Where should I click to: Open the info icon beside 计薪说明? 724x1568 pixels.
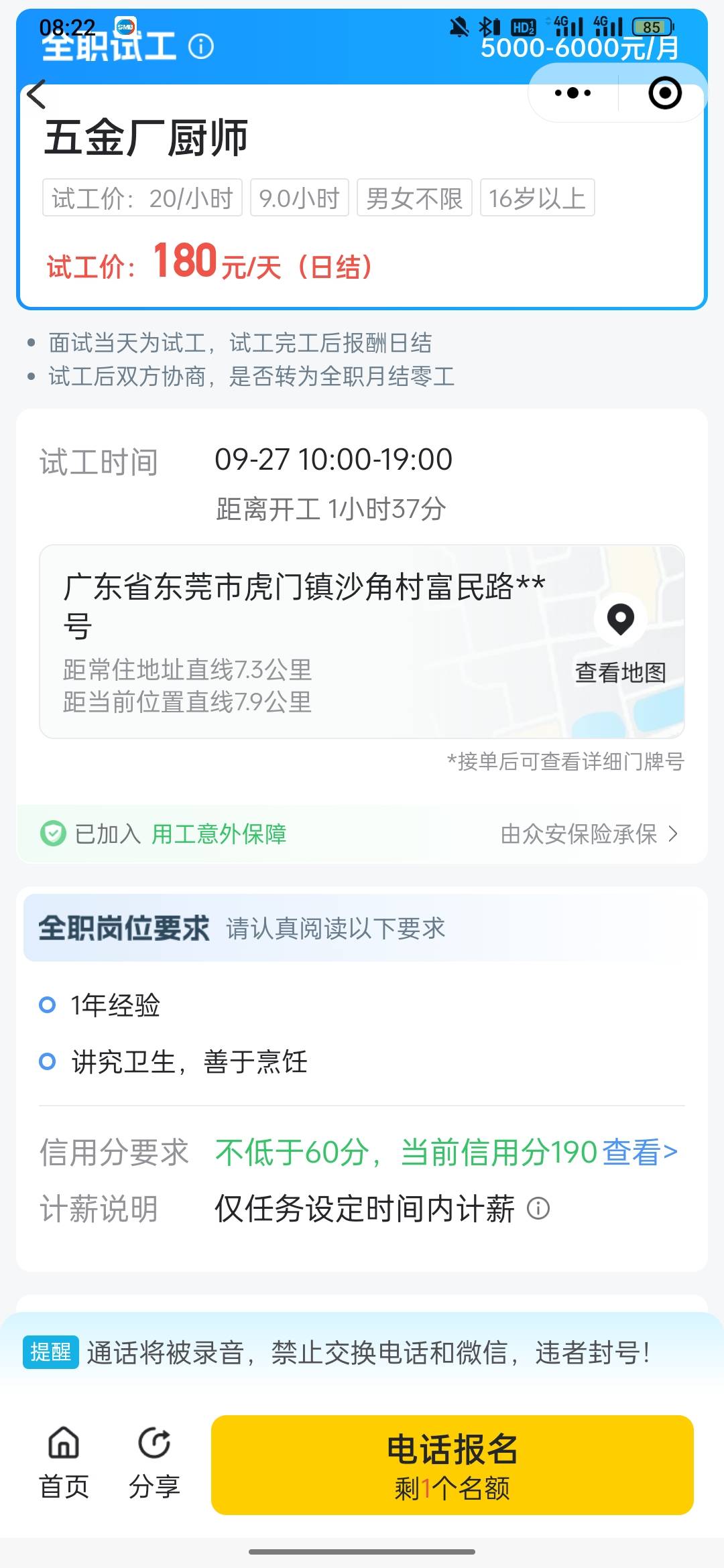click(538, 1208)
